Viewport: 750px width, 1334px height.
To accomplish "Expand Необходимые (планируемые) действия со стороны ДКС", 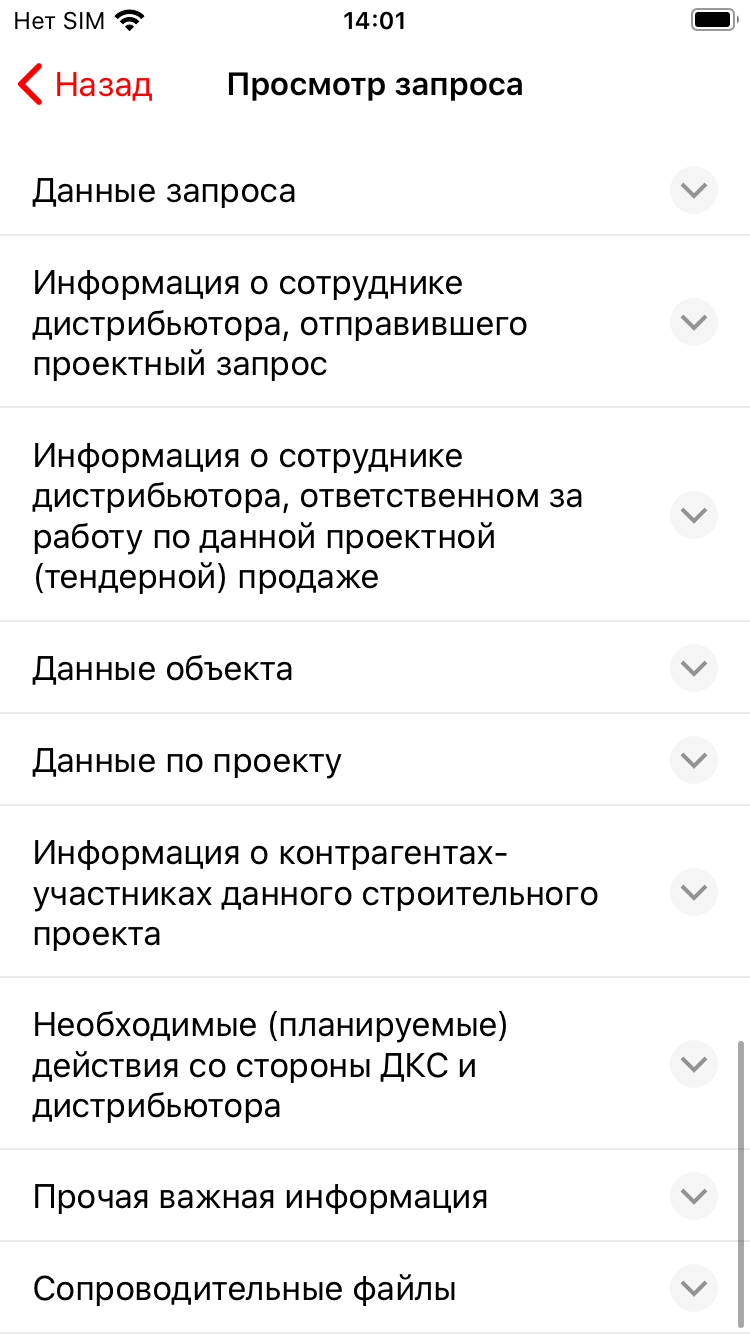I will (375, 1064).
